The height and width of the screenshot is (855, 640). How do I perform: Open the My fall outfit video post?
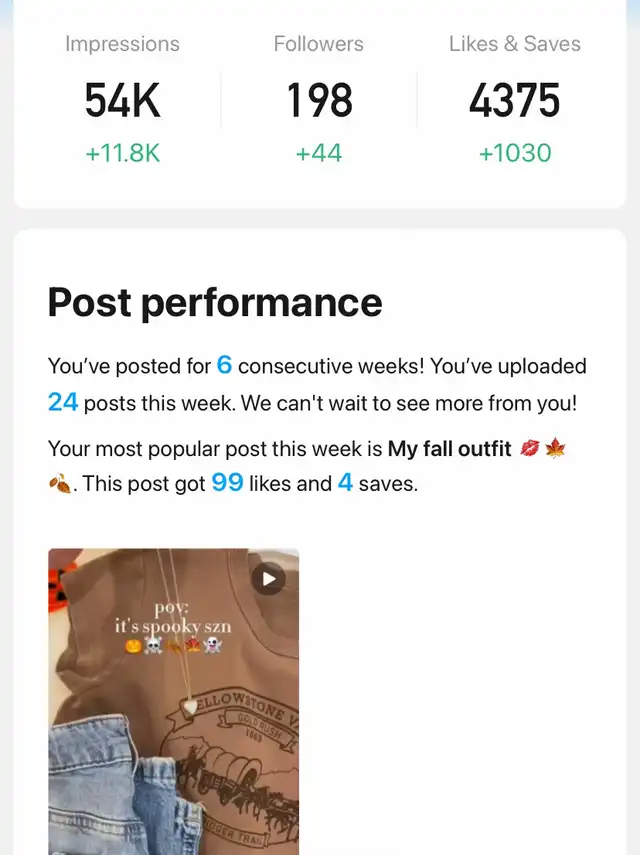pyautogui.click(x=173, y=700)
